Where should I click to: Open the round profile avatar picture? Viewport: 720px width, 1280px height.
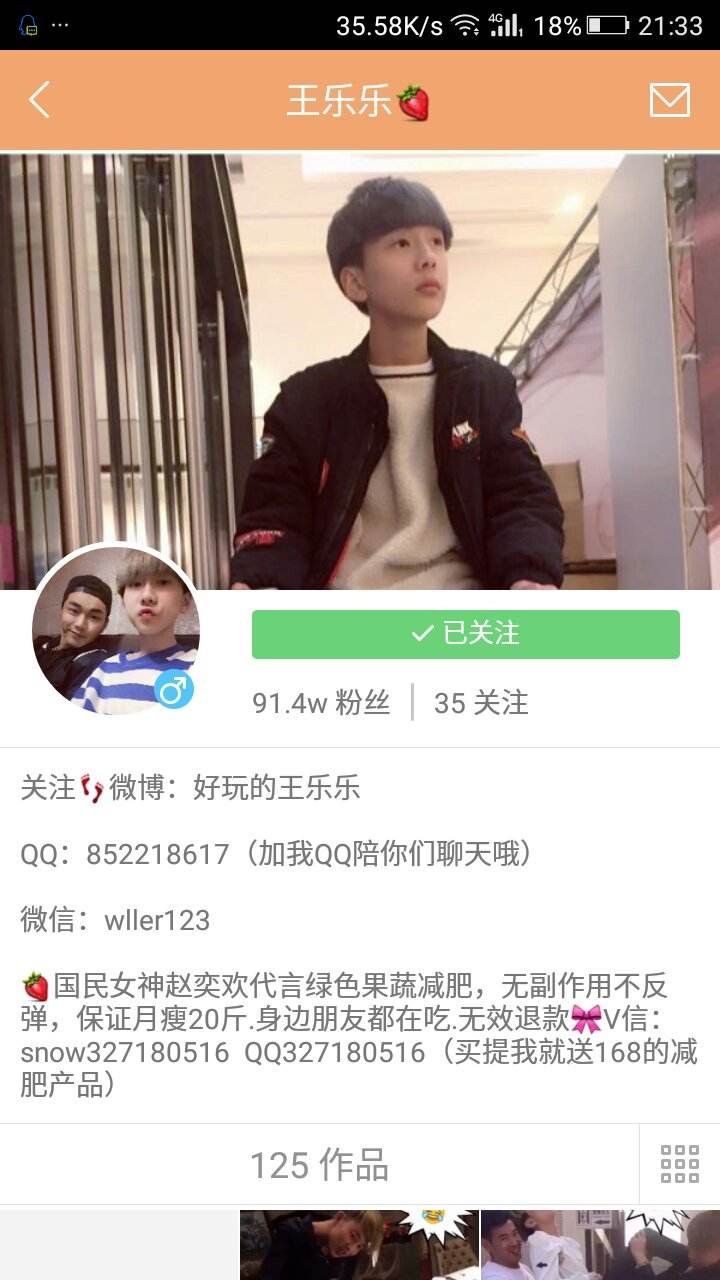[116, 630]
